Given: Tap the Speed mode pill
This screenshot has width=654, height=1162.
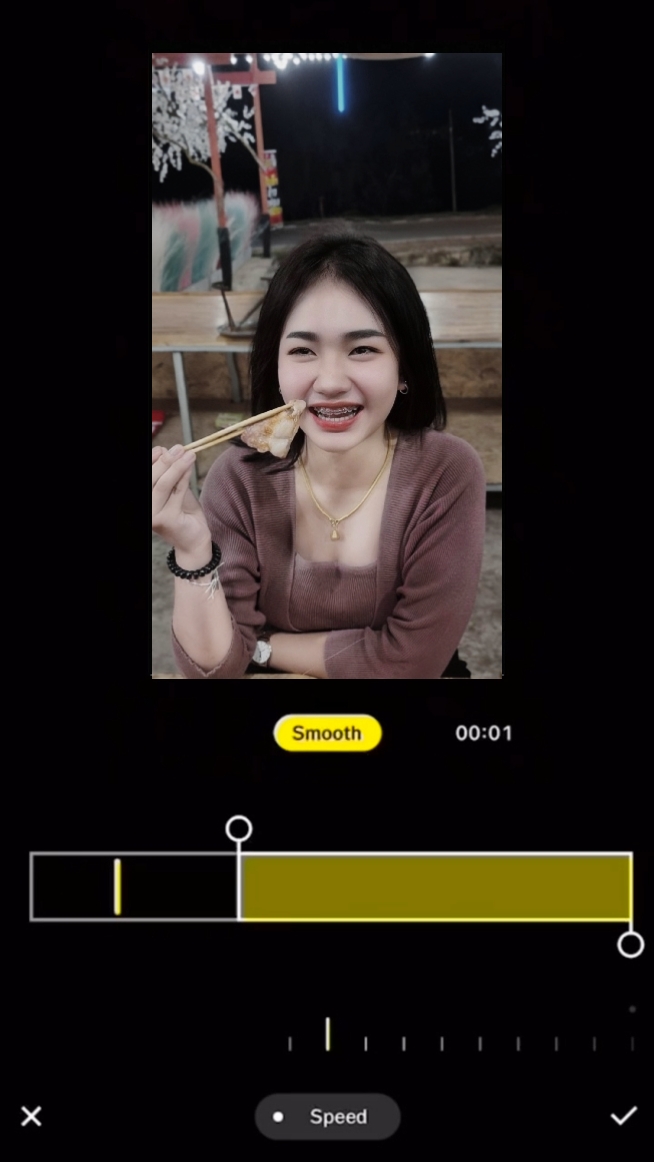Looking at the screenshot, I should pos(327,1116).
